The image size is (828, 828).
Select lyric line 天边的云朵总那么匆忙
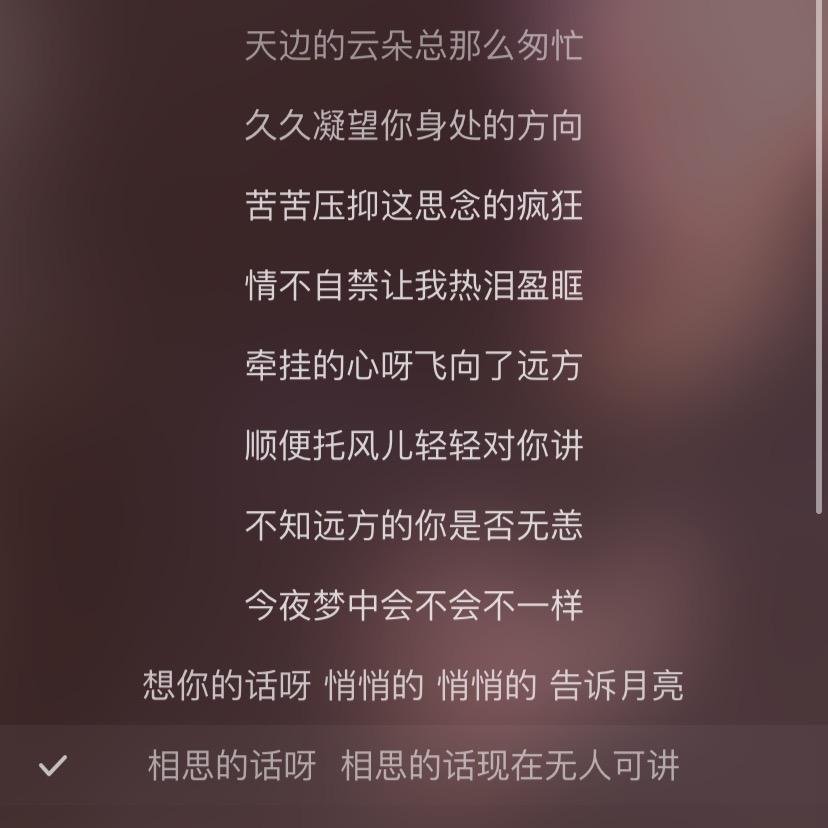click(x=413, y=46)
